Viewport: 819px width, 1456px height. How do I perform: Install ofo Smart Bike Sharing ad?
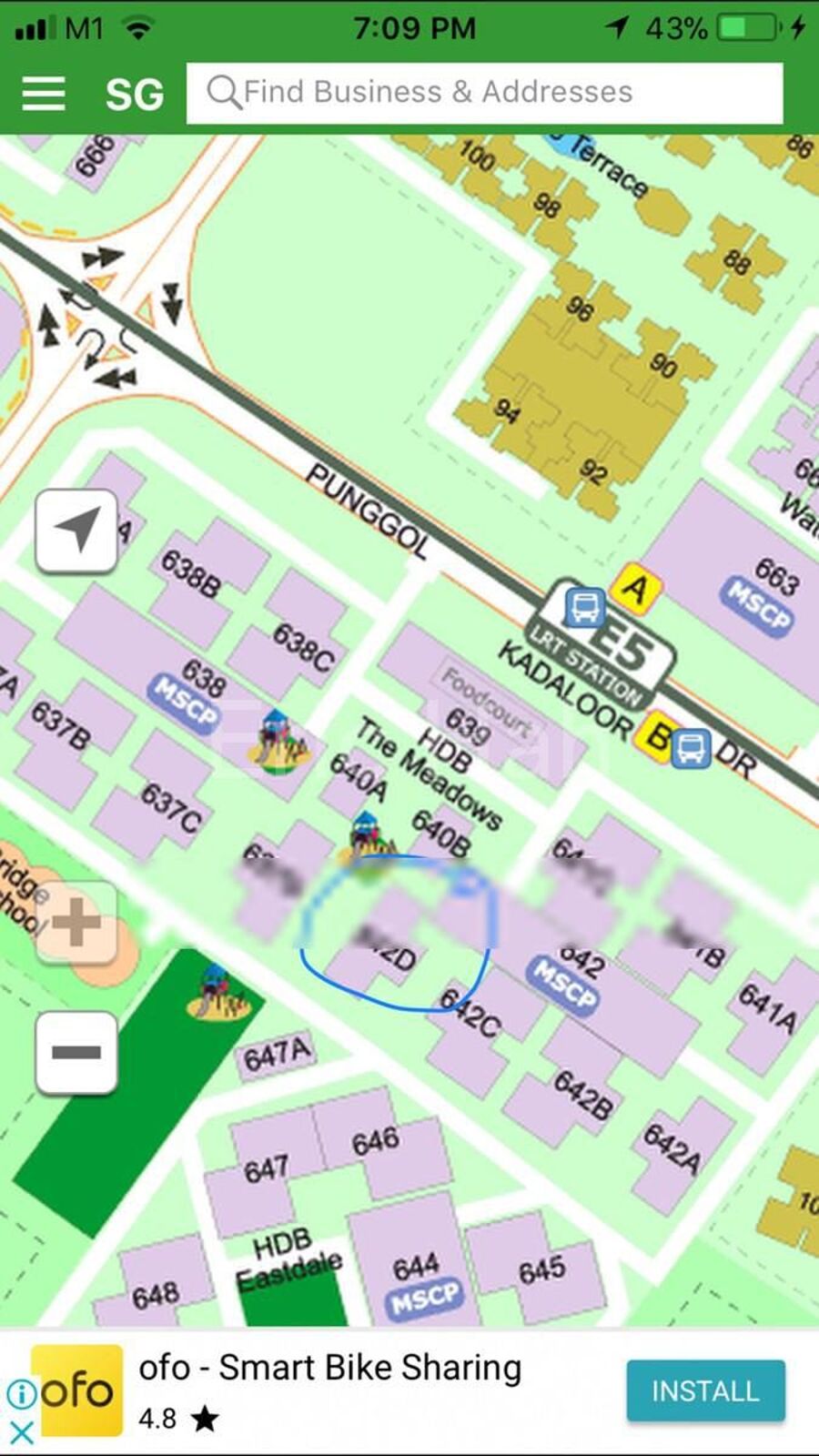pos(704,1390)
